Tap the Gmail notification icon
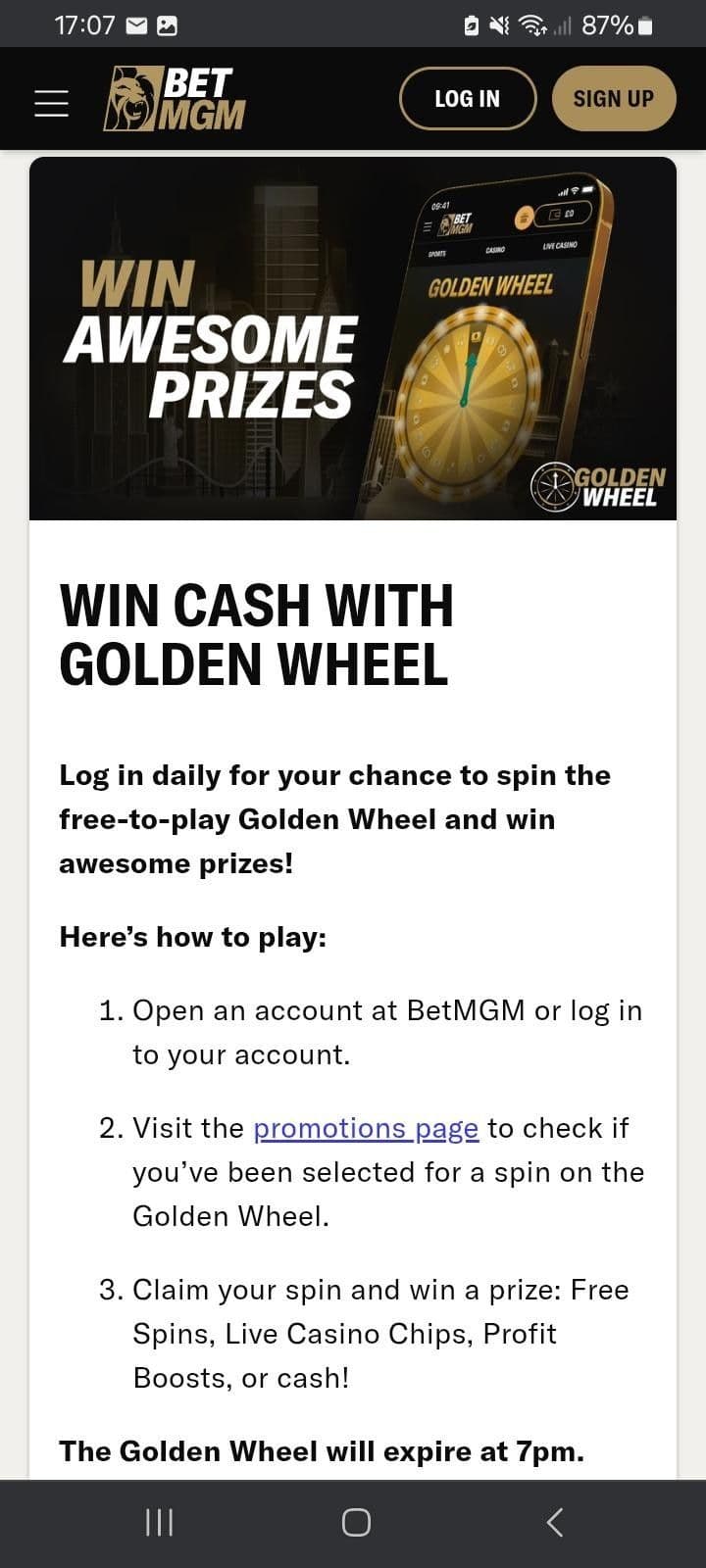Image resolution: width=706 pixels, height=1568 pixels. 138,24
